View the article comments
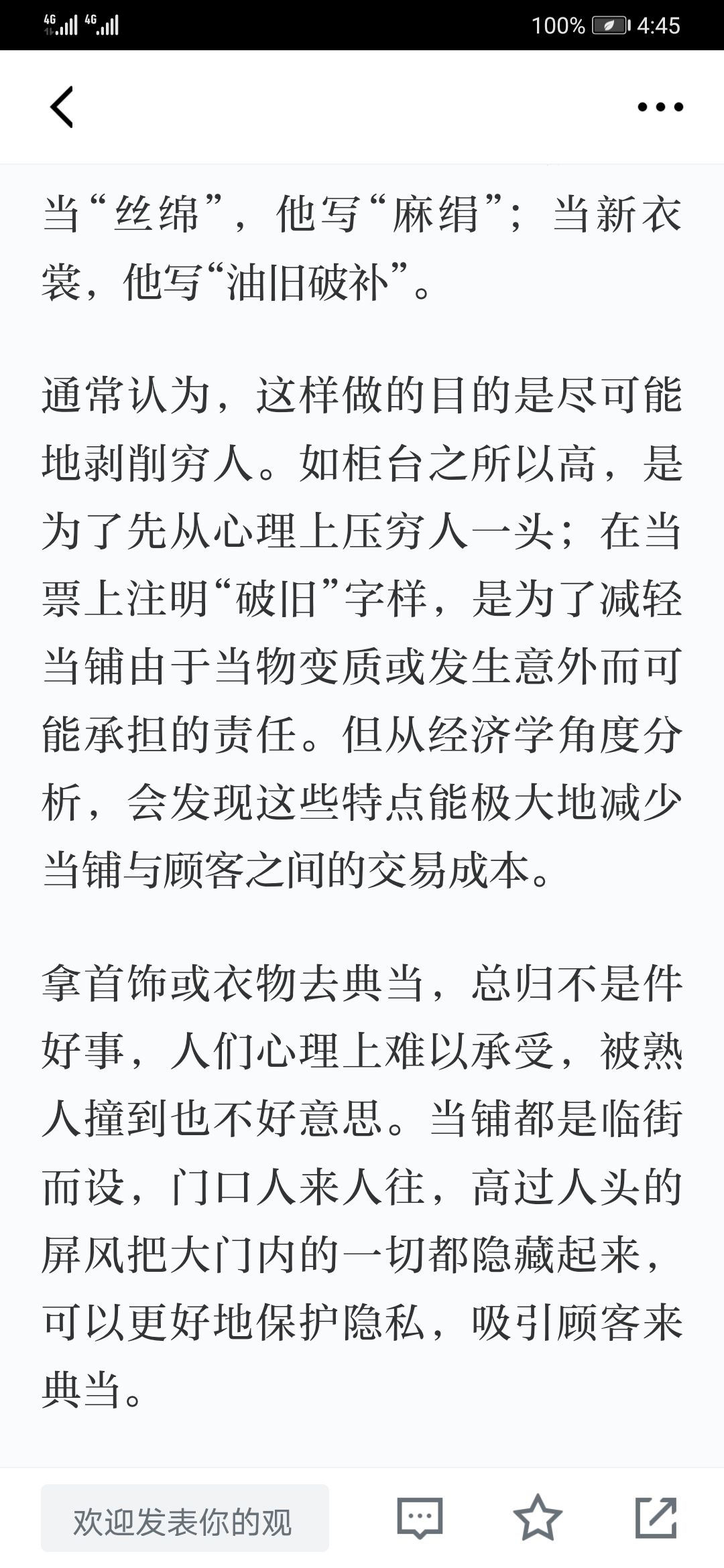This screenshot has height=1568, width=724. pos(420,1518)
